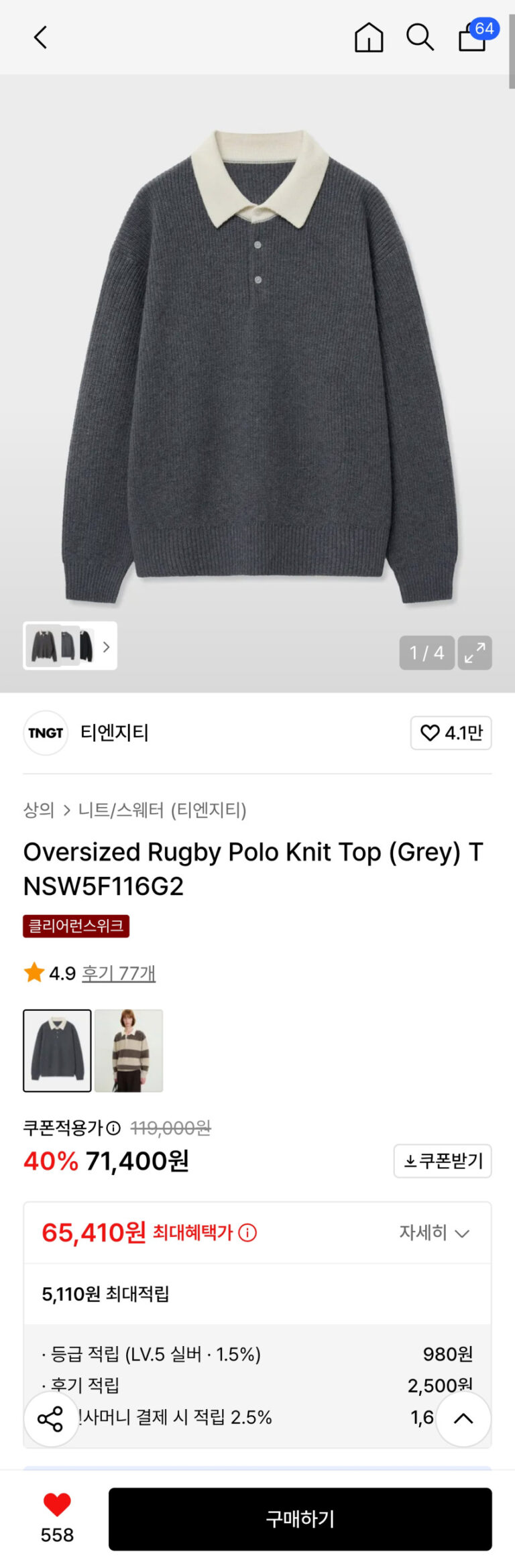Viewport: 515px width, 1568px height.
Task: Tap the 클리어런스위크 badge
Action: (76, 926)
